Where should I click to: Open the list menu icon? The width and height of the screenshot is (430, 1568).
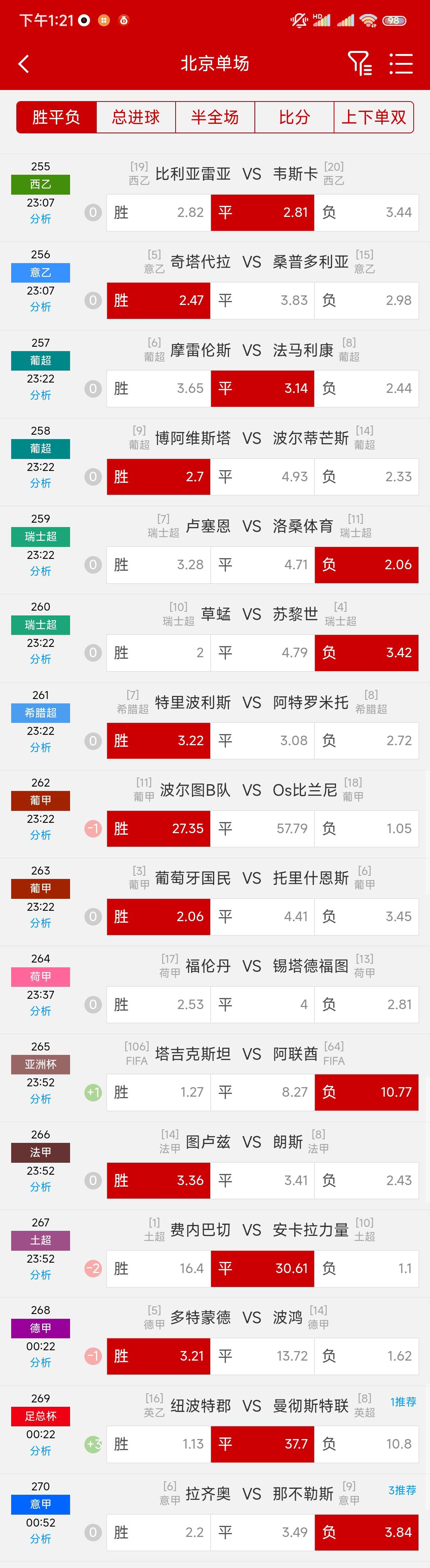tap(401, 63)
